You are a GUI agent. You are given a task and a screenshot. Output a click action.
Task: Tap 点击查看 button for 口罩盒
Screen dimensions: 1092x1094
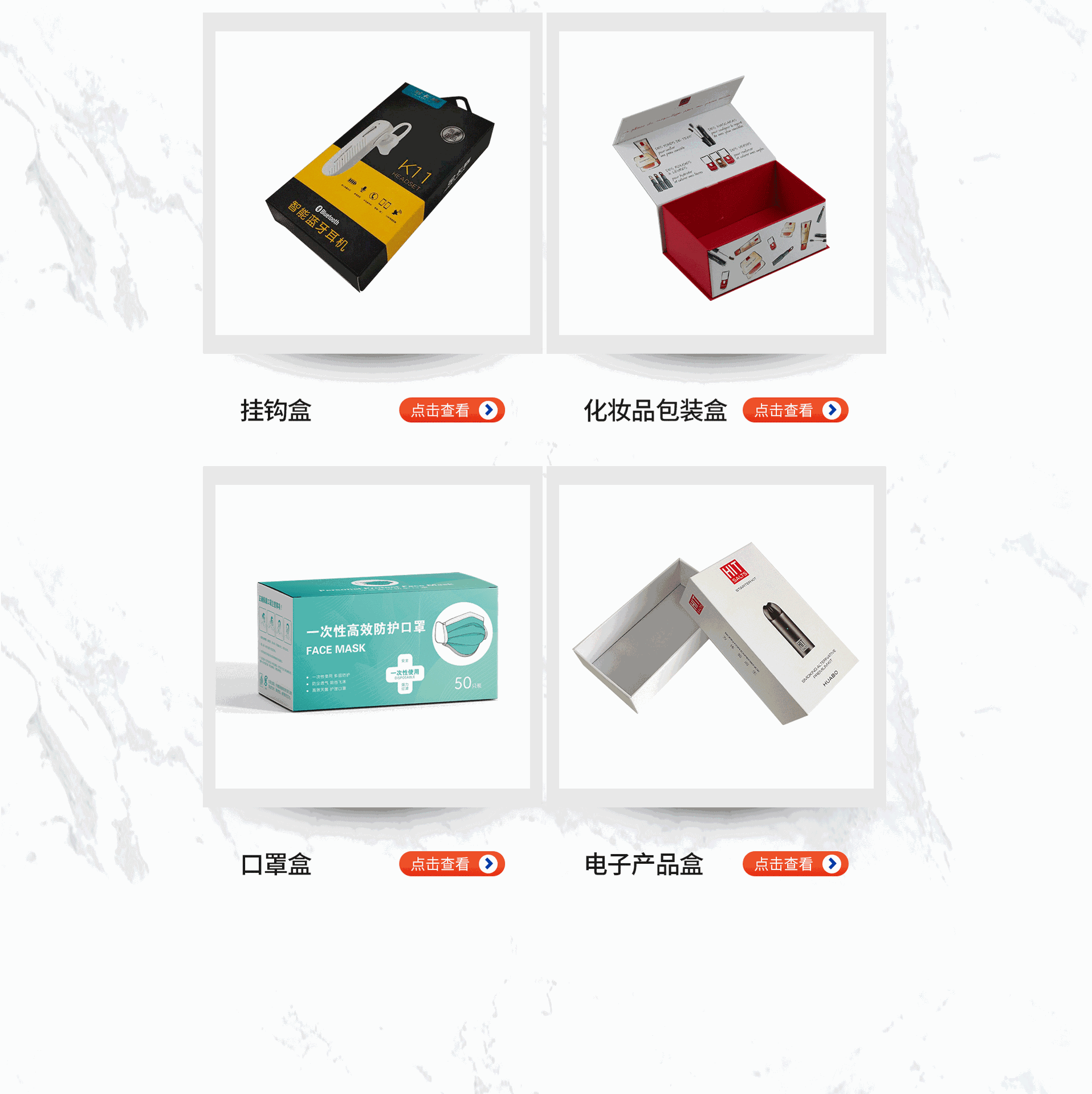pyautogui.click(x=451, y=864)
